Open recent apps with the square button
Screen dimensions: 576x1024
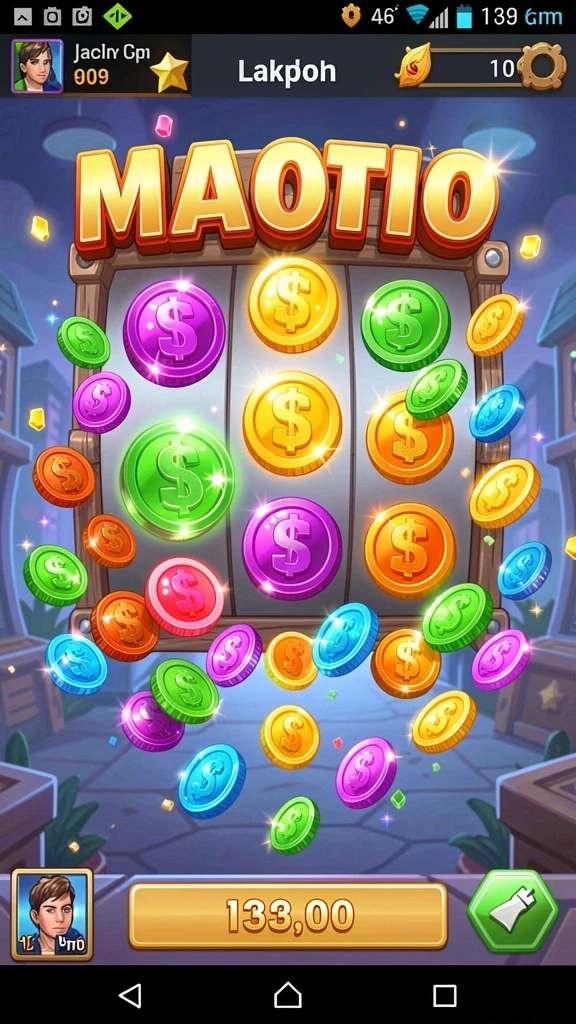click(445, 996)
